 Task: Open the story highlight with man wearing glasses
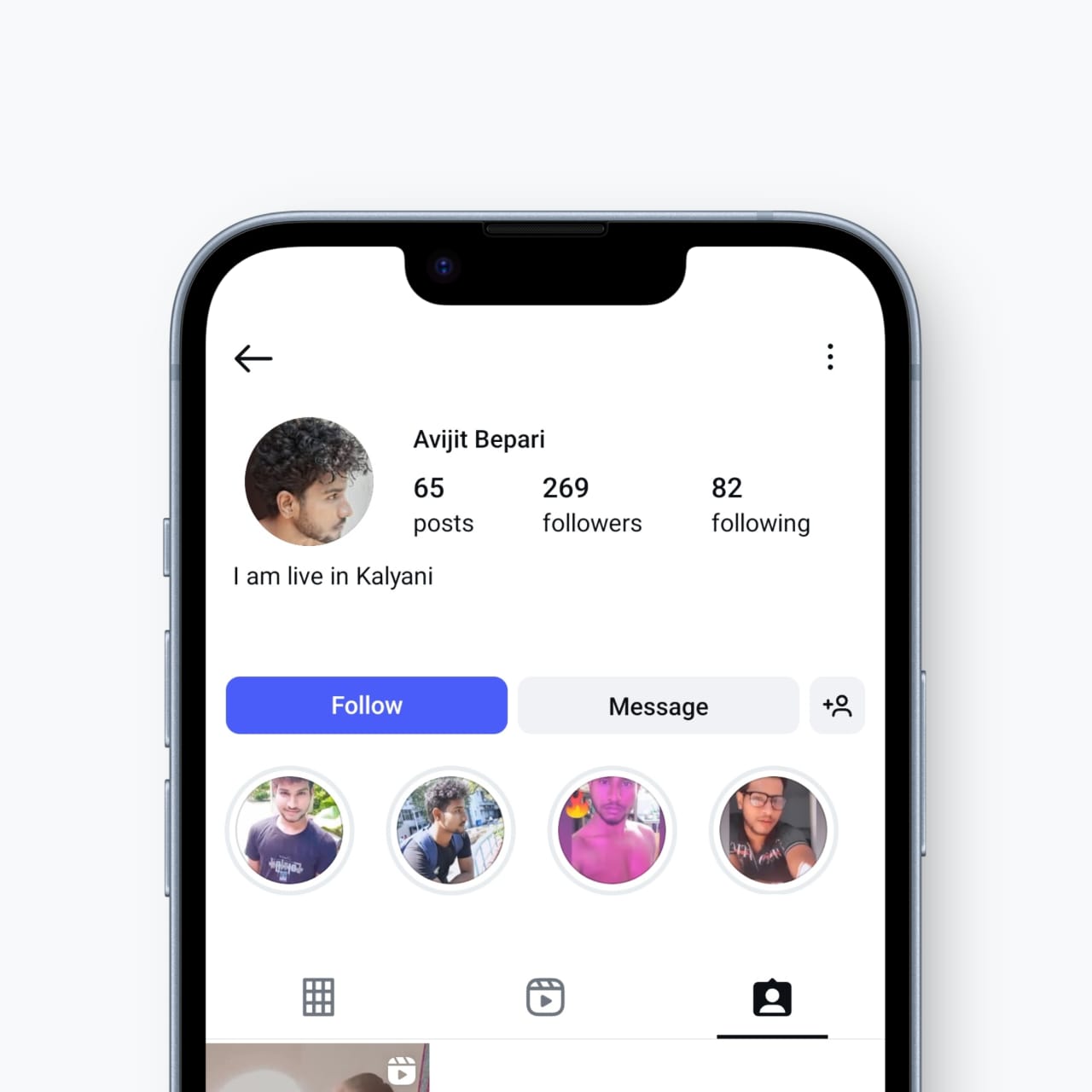click(773, 830)
